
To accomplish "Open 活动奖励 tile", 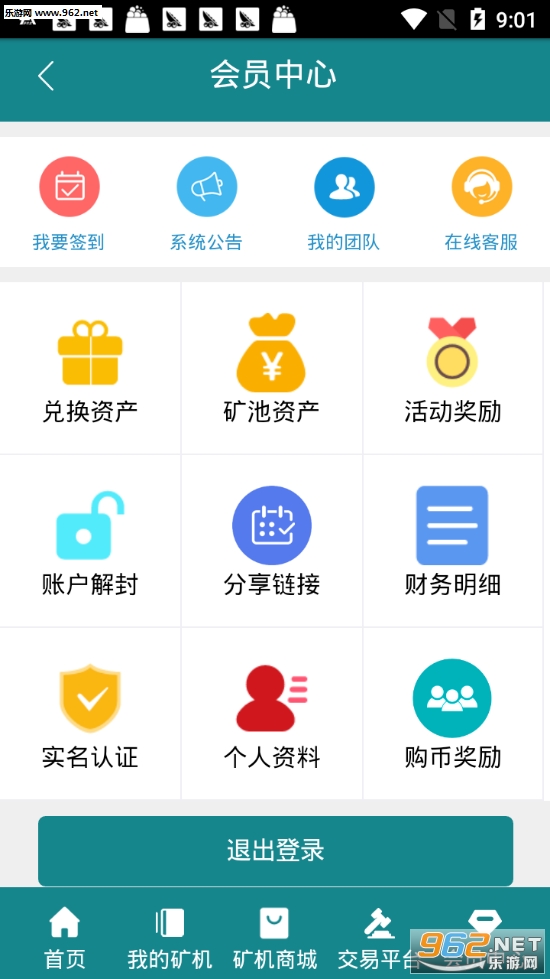I will 453,368.
